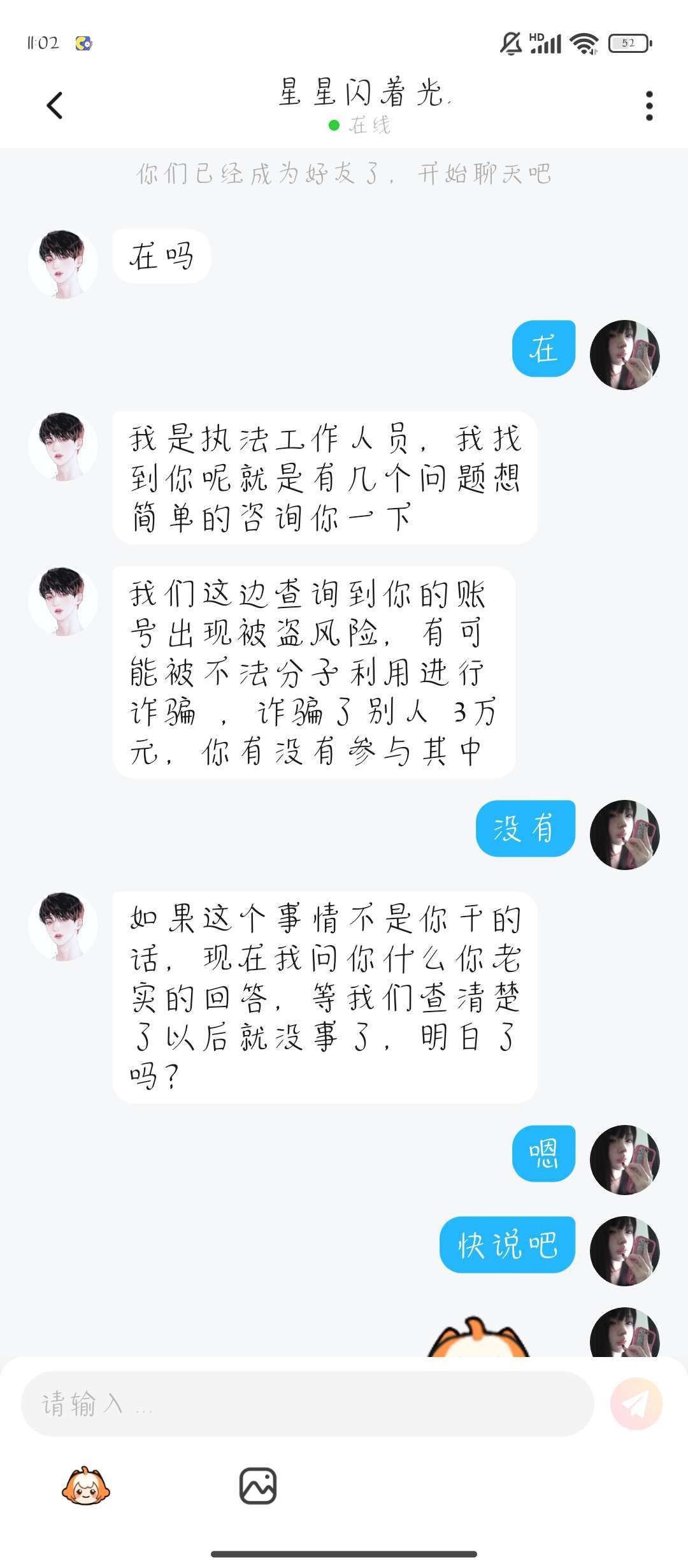This screenshot has width=688, height=1568.
Task: Open my avatar next to 快说吧
Action: click(x=624, y=1251)
